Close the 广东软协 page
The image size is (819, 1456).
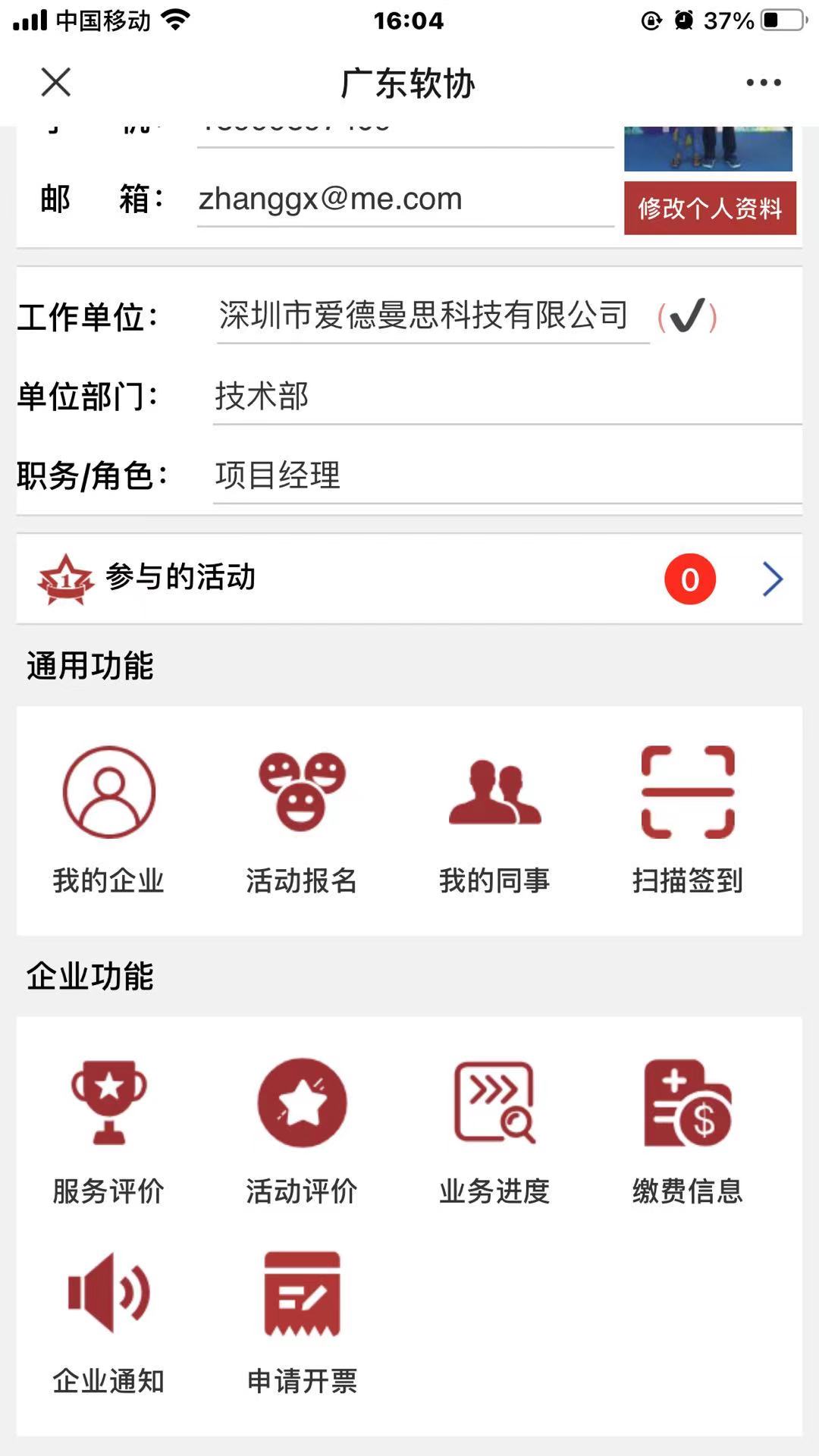pos(55,82)
